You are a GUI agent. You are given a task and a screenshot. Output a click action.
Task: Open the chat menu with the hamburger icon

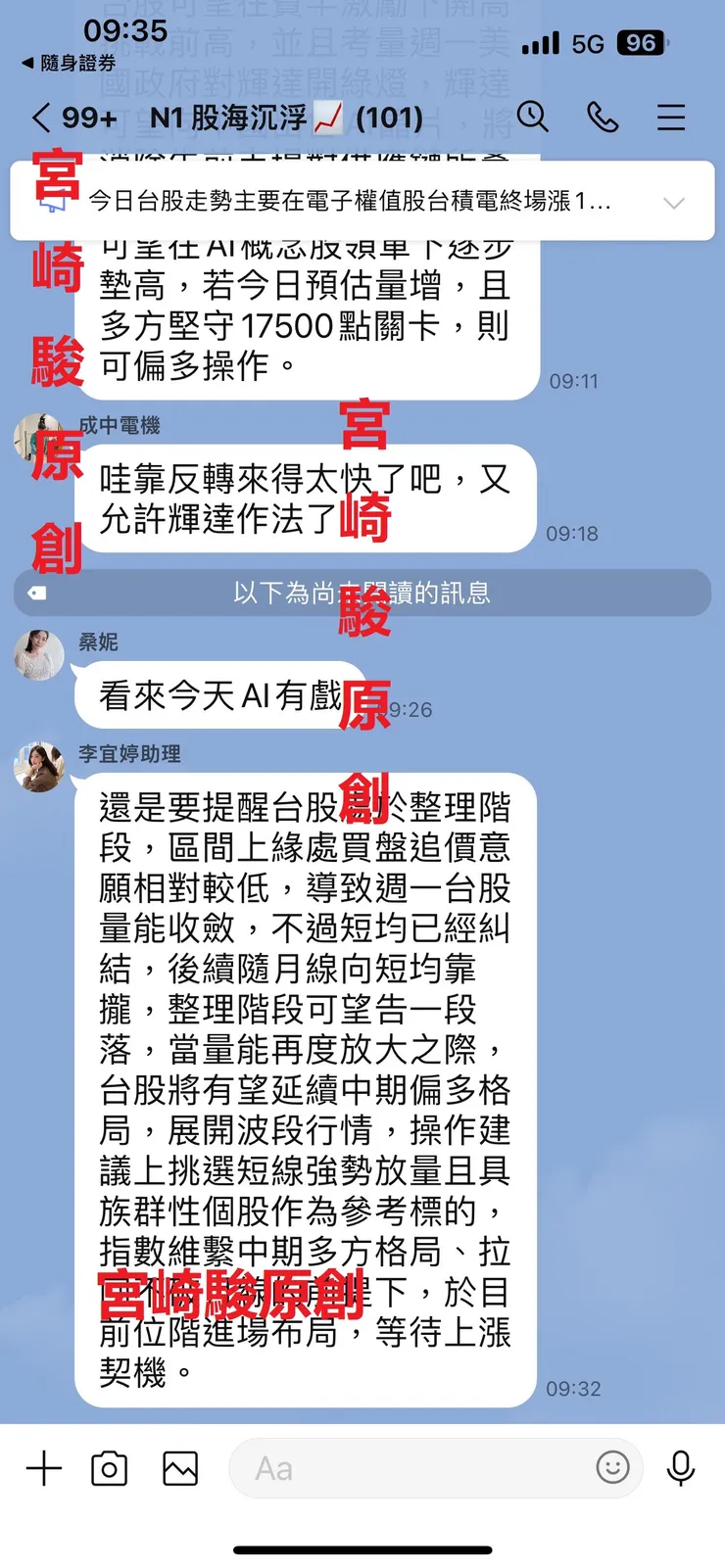pos(670,117)
